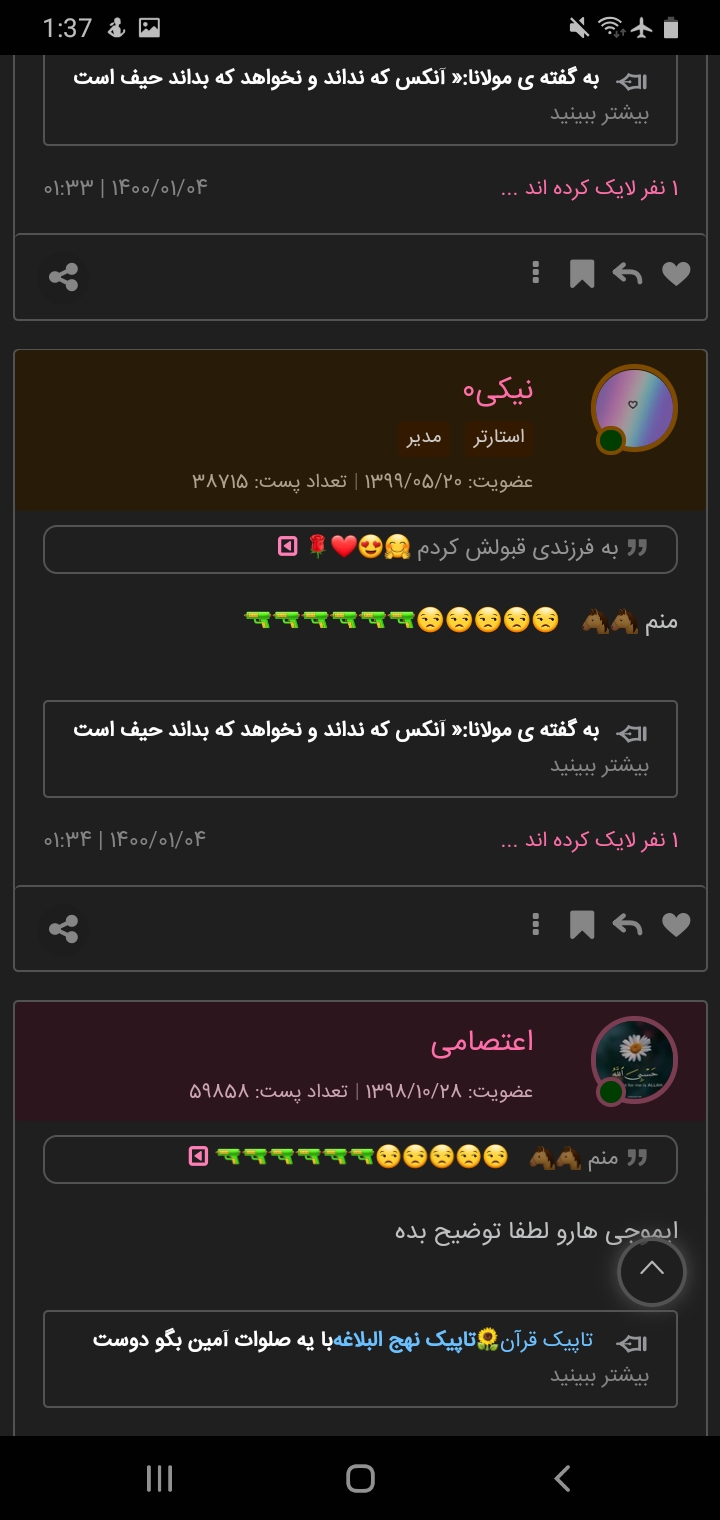Go back using the system back button
The width and height of the screenshot is (720, 1520).
tap(562, 1478)
